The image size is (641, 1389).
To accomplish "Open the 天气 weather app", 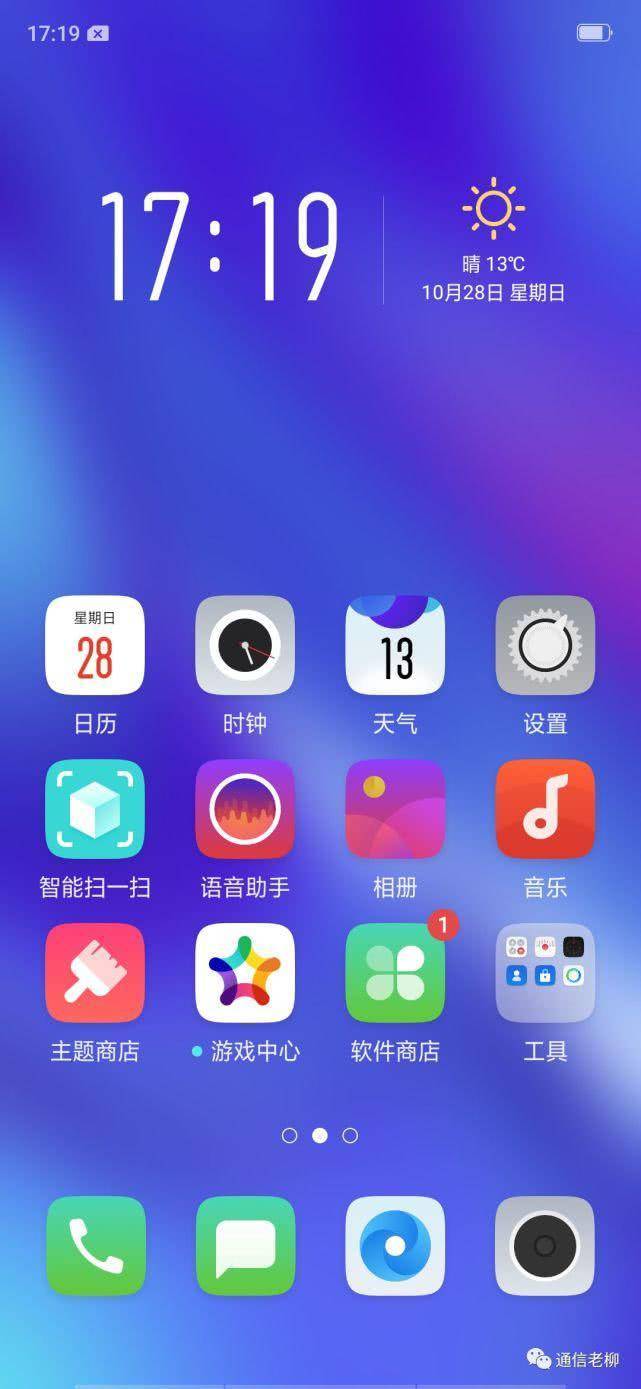I will click(x=395, y=645).
